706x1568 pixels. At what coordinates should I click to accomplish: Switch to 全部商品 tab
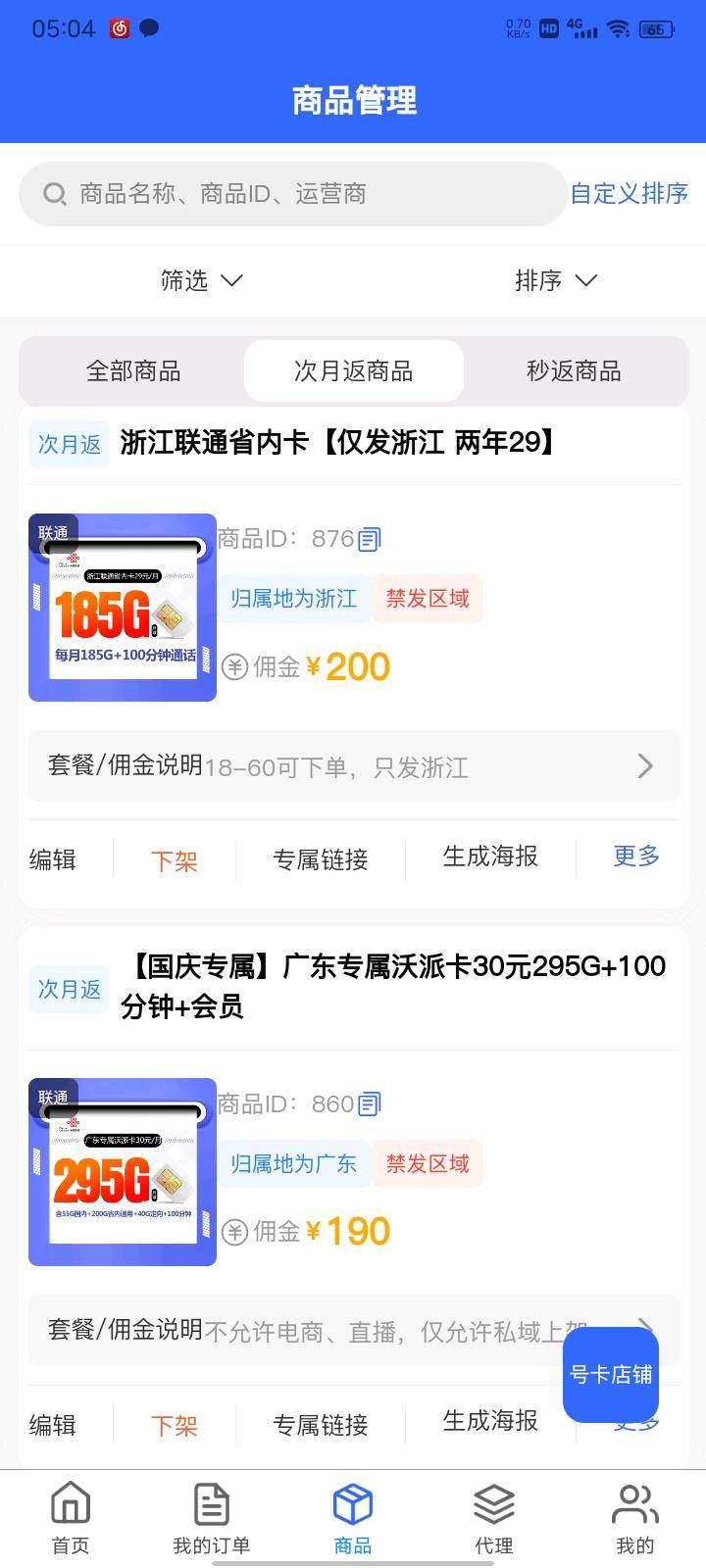(x=133, y=371)
